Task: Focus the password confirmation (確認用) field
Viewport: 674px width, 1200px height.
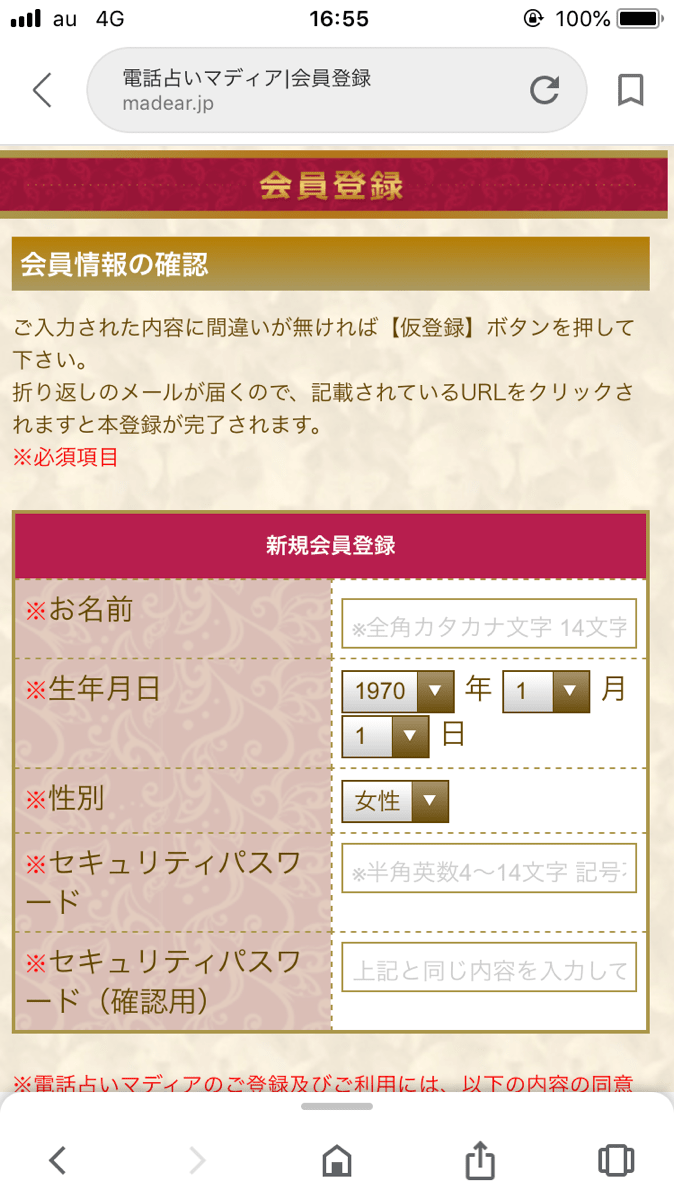Action: tap(489, 967)
